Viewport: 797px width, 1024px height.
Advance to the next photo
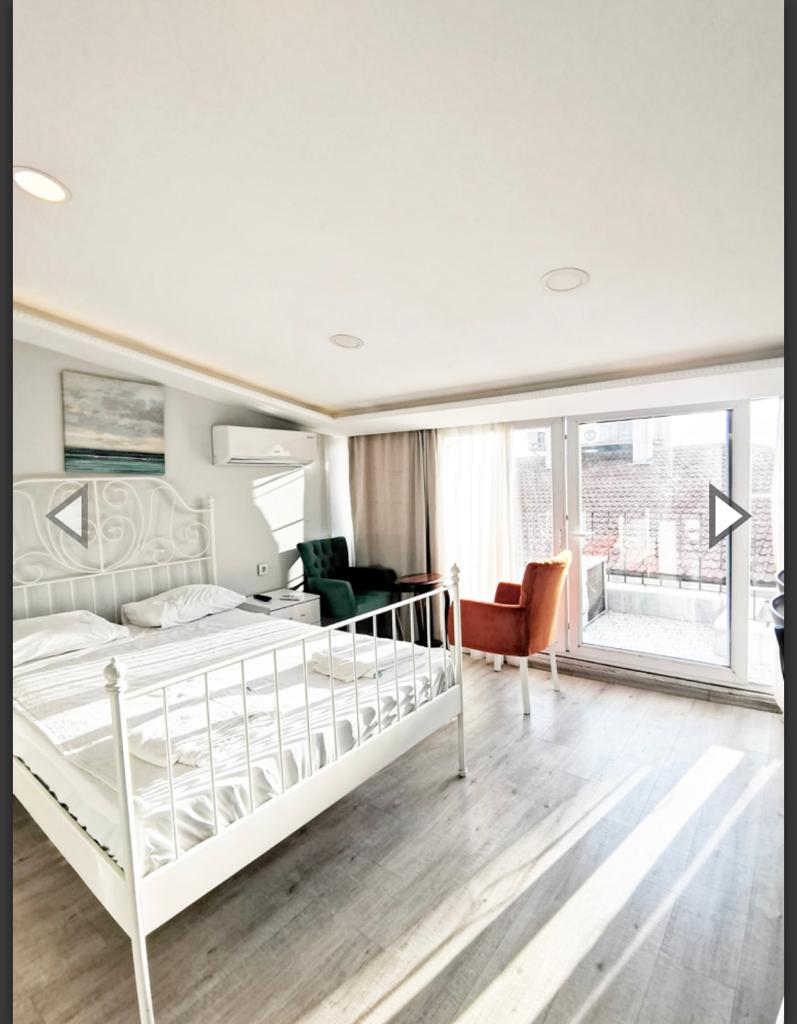(x=728, y=516)
